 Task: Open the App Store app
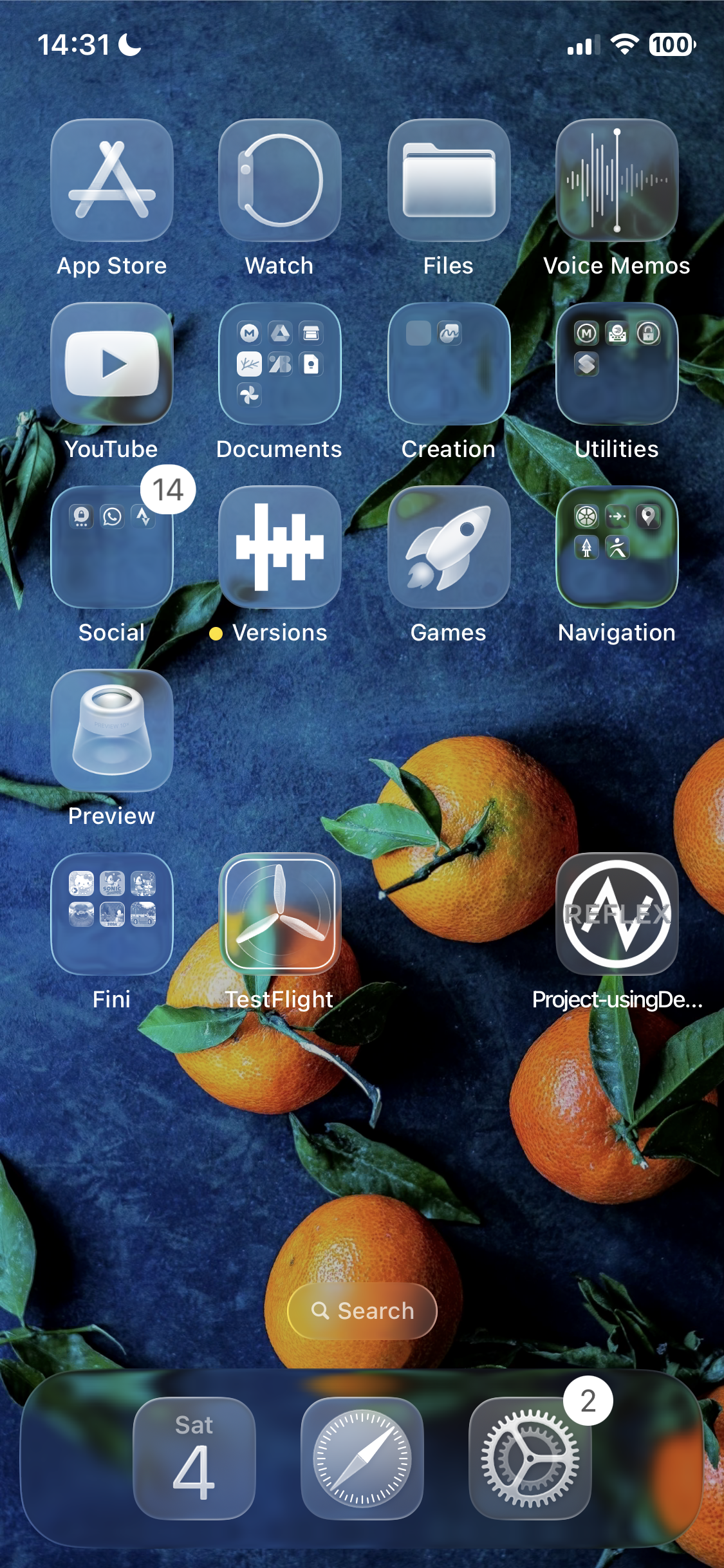tap(112, 180)
